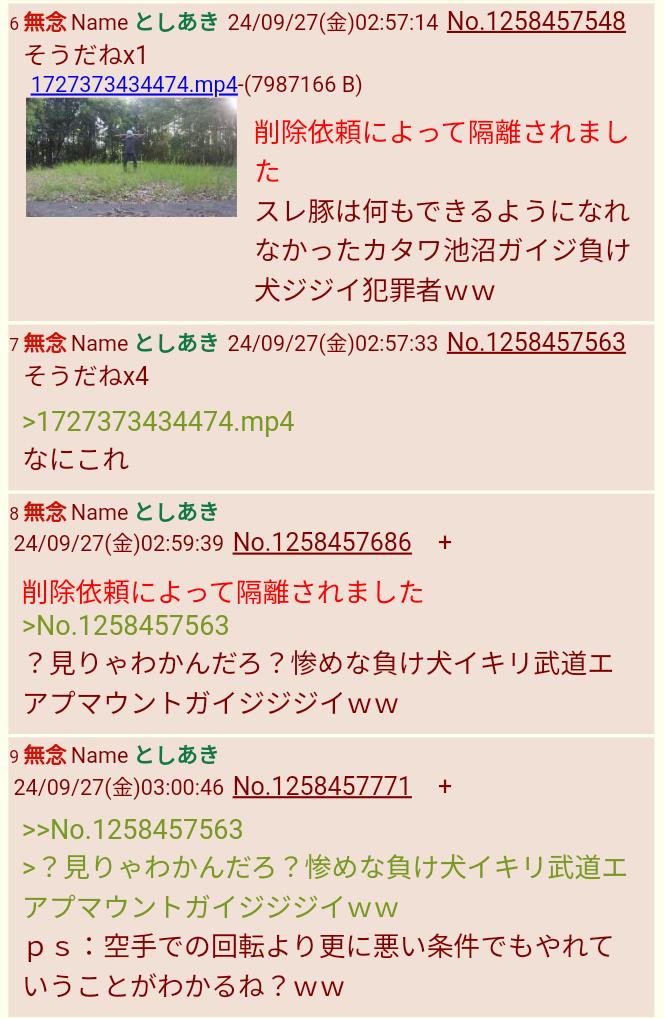This screenshot has width=664, height=1019.
Task: Open the 1727373434474.mp4 file link
Action: coord(134,85)
